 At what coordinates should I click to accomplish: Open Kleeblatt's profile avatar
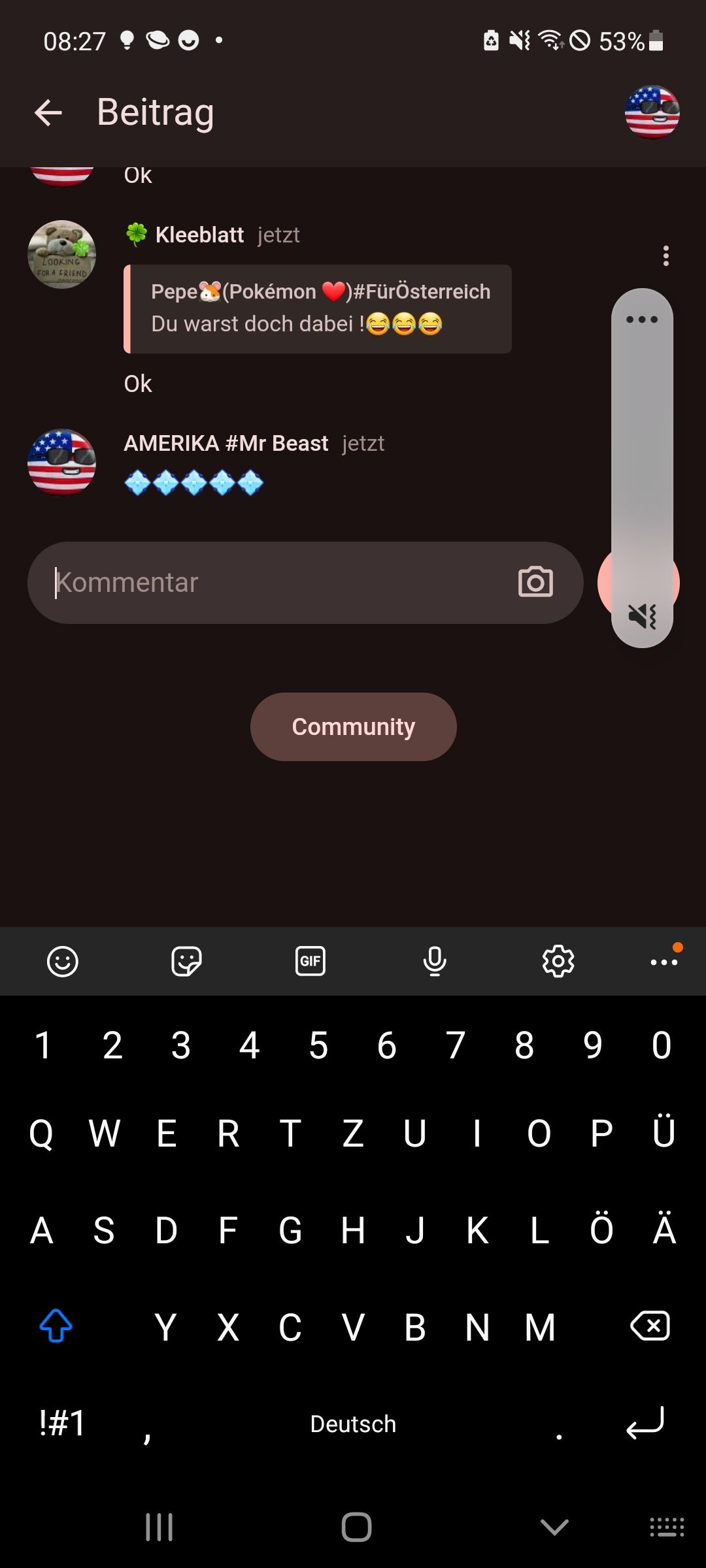coord(62,255)
